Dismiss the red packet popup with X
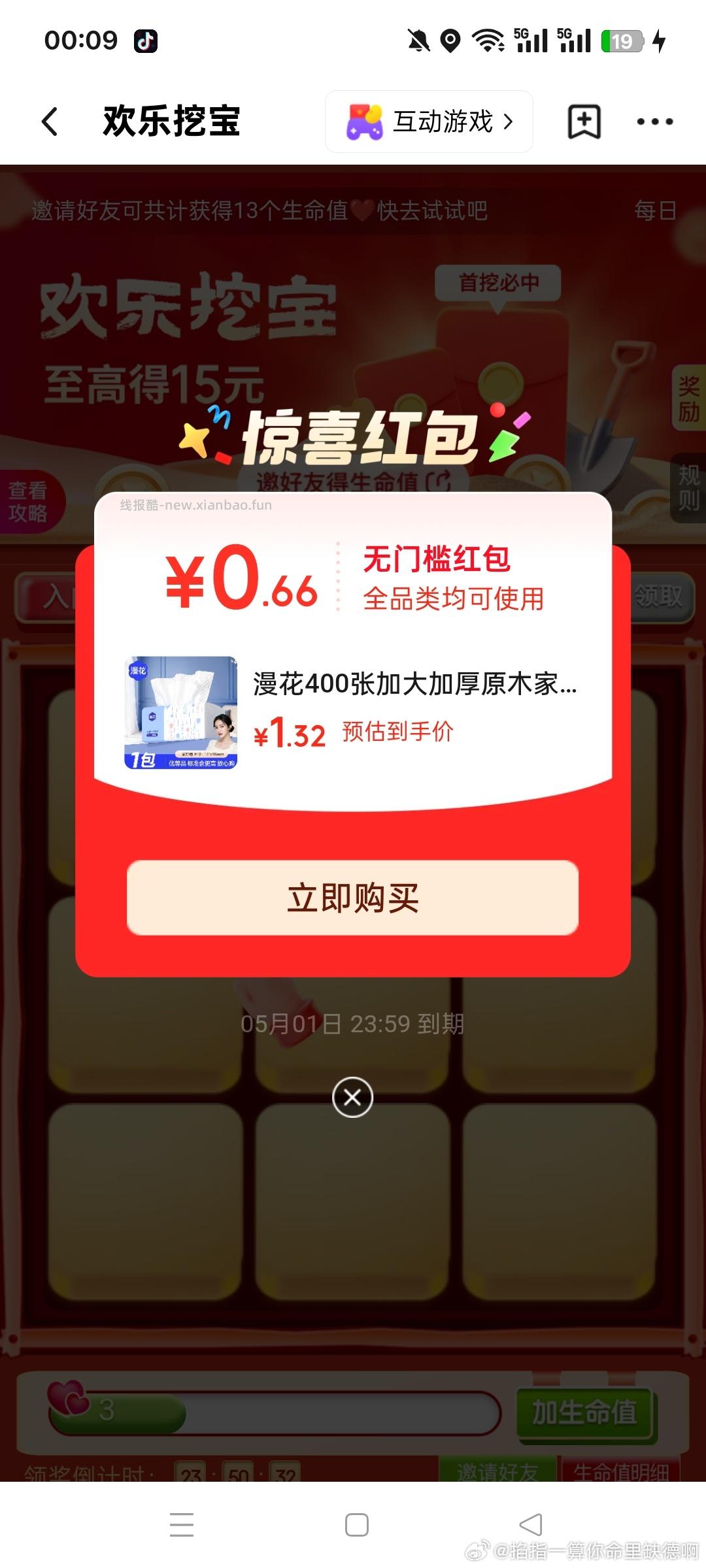Screen dimensions: 706x1568 click(352, 1098)
